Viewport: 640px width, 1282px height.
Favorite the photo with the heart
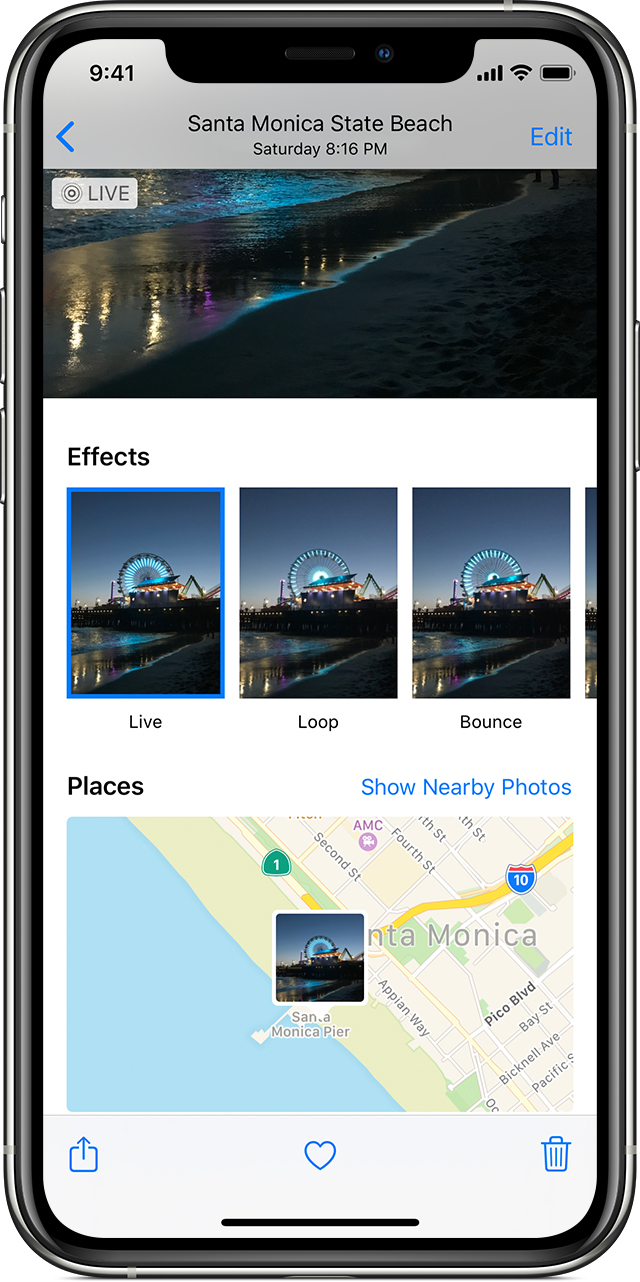(x=320, y=1155)
